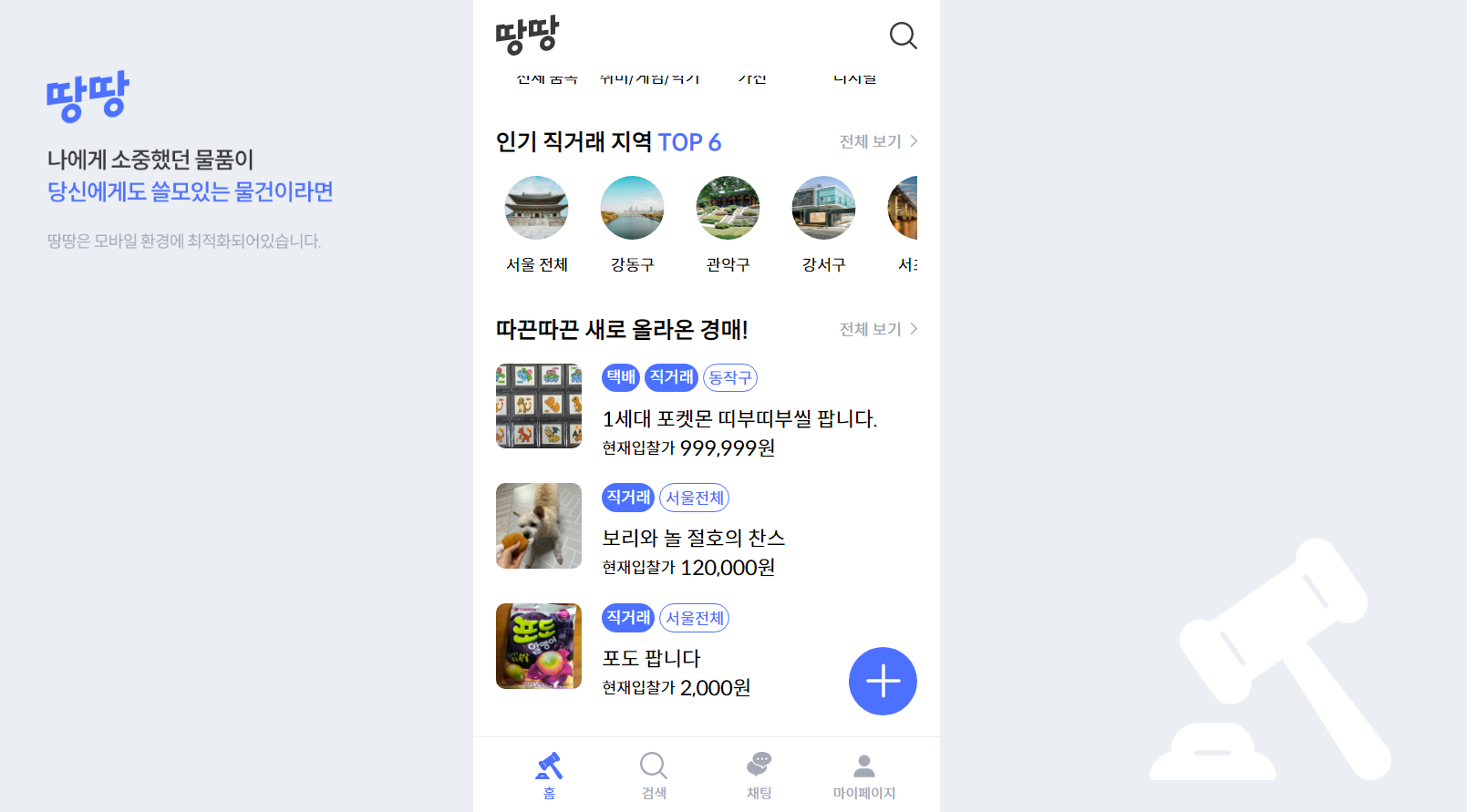
Task: Create a new auction with plus button
Action: point(883,681)
